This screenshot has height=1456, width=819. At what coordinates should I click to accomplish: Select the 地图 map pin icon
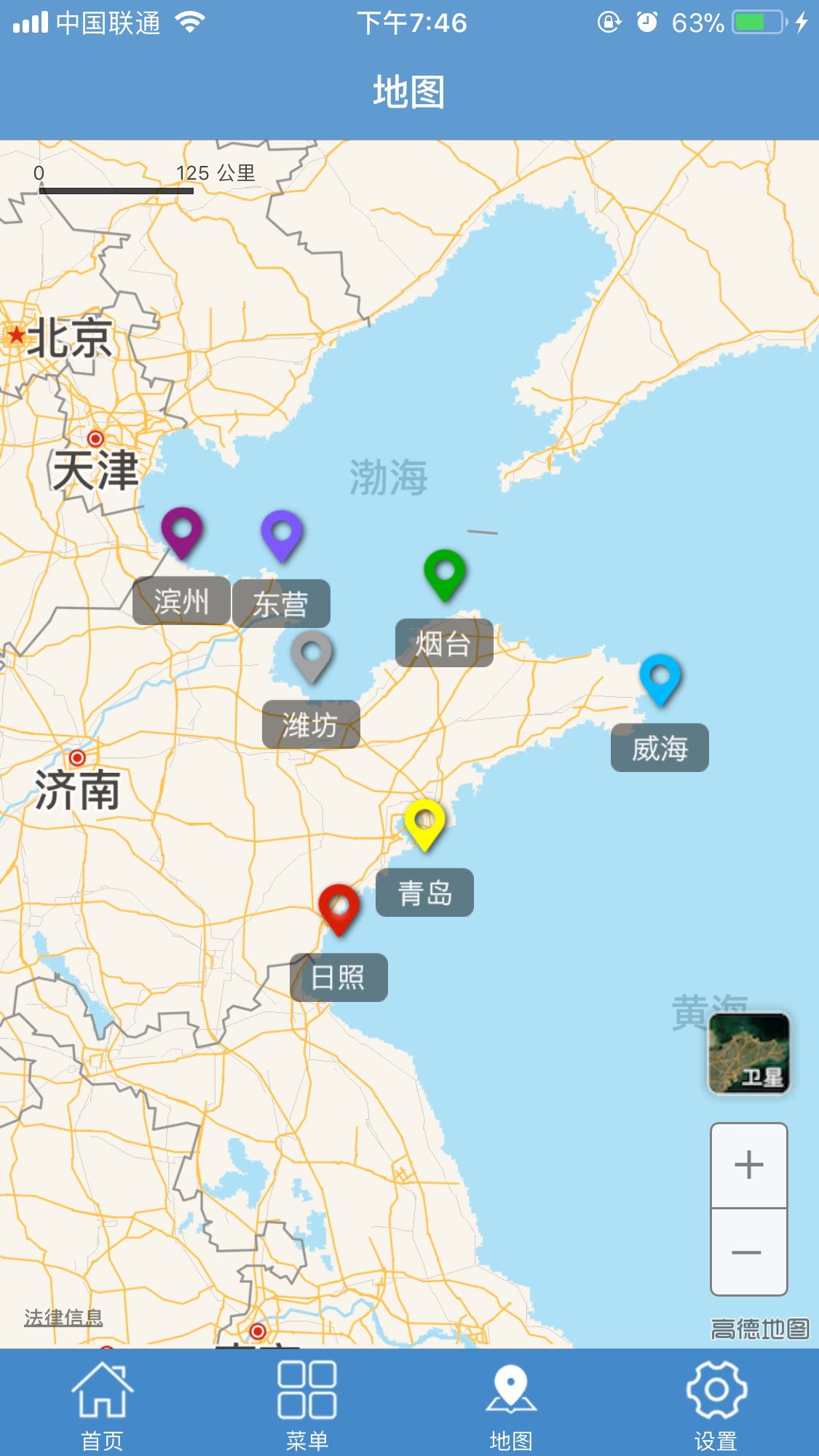[x=512, y=1386]
